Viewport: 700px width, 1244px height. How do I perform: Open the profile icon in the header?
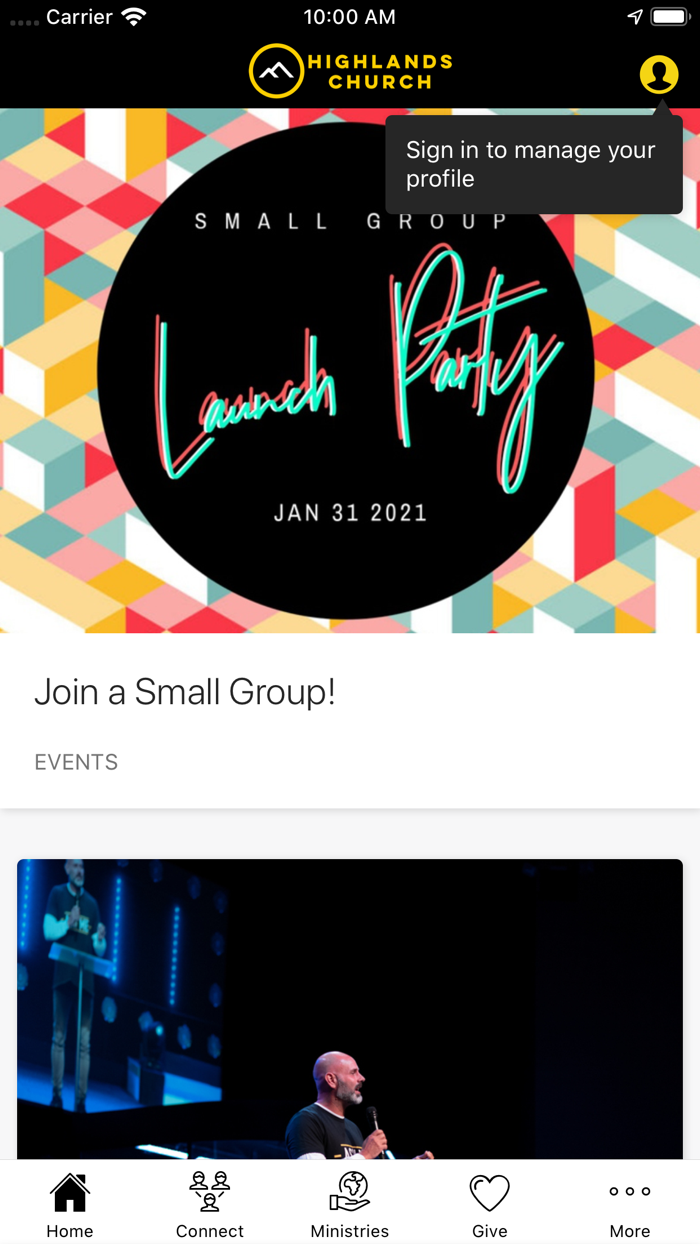[658, 74]
